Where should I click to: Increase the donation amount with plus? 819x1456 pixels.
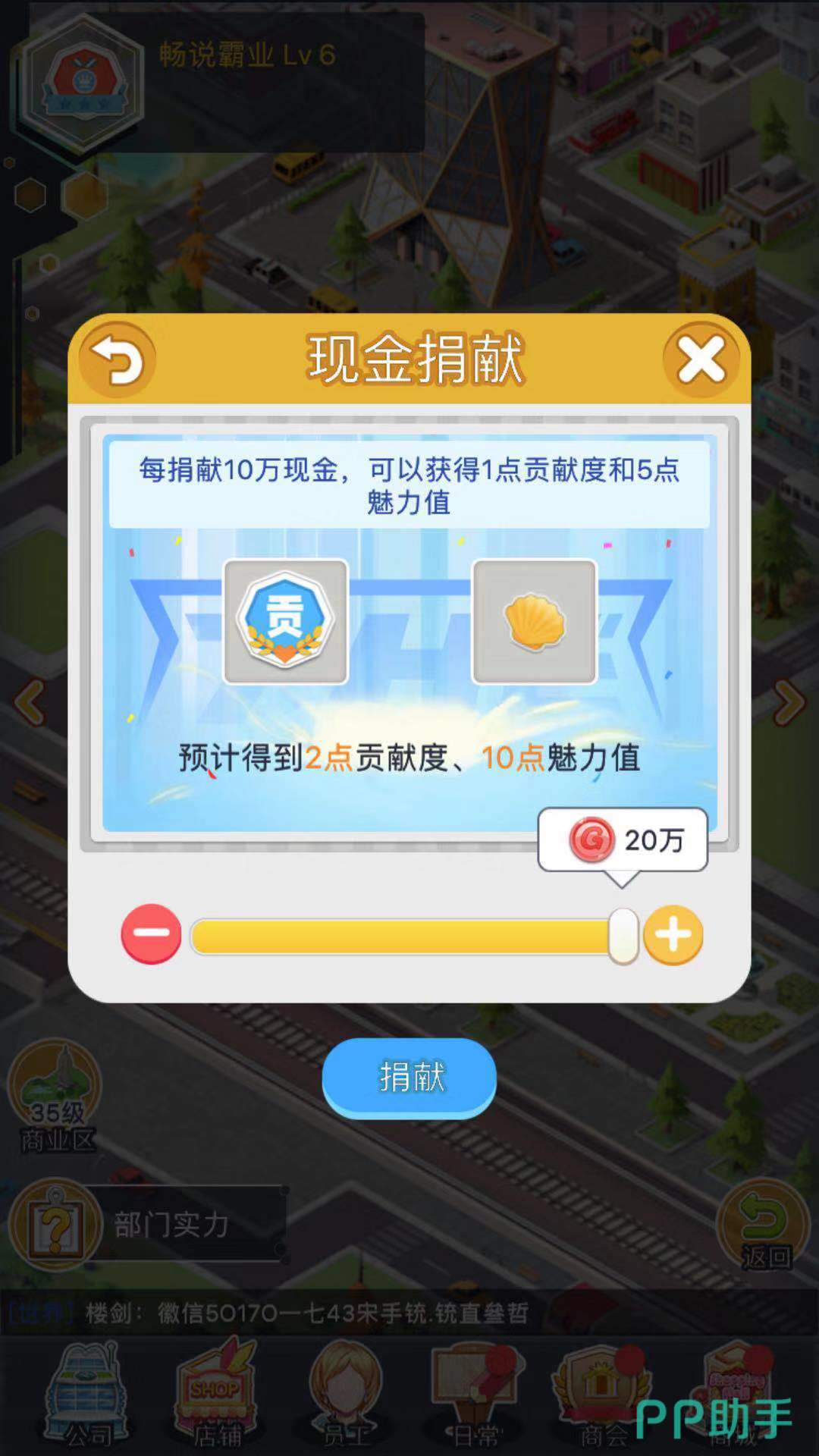673,936
